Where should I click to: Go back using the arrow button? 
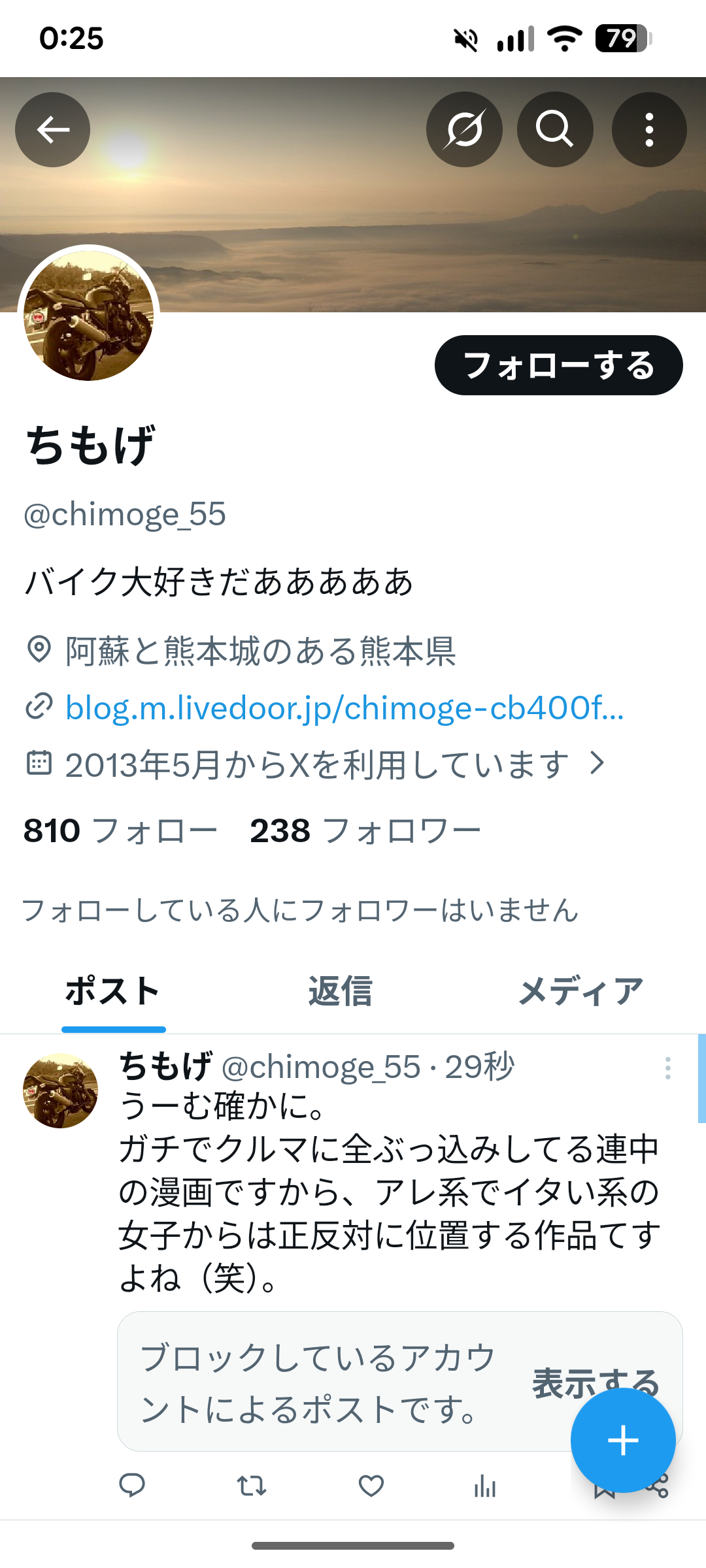[x=52, y=129]
